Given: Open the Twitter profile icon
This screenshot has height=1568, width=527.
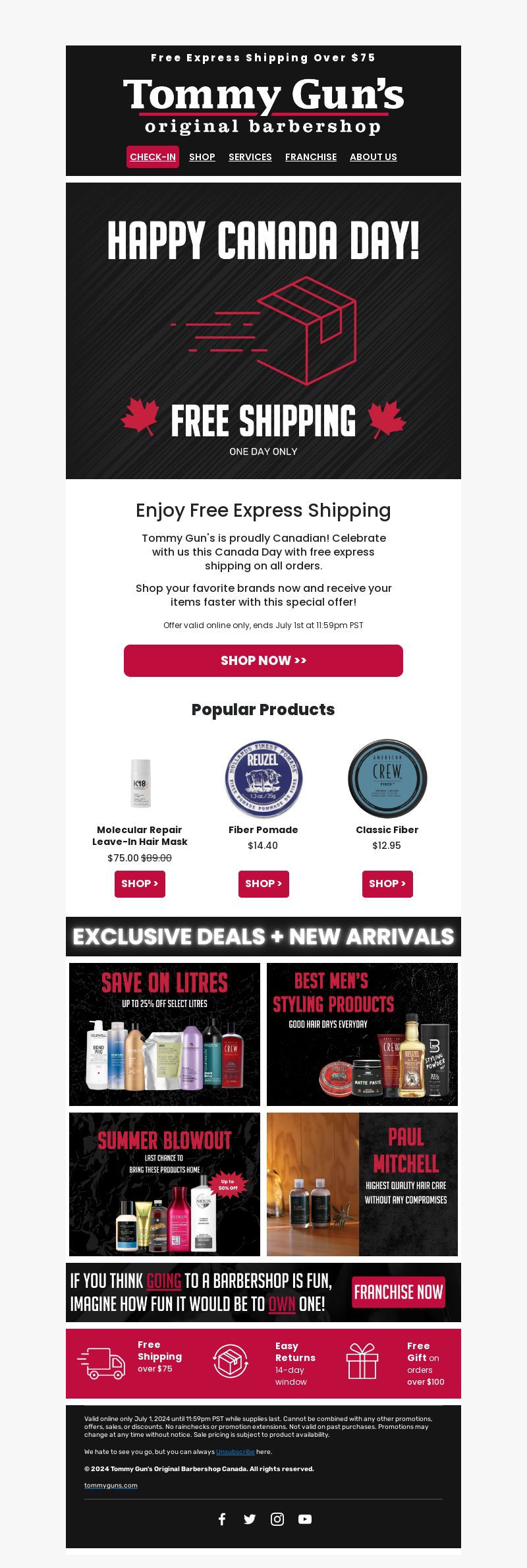Looking at the screenshot, I should [250, 1519].
